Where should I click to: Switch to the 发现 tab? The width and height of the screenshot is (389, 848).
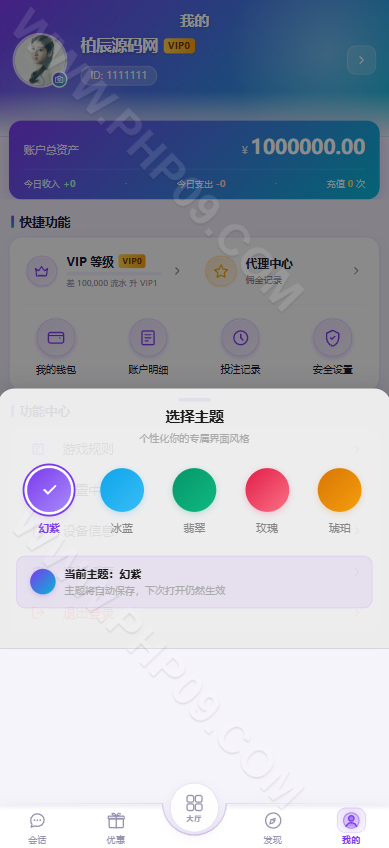tap(273, 827)
